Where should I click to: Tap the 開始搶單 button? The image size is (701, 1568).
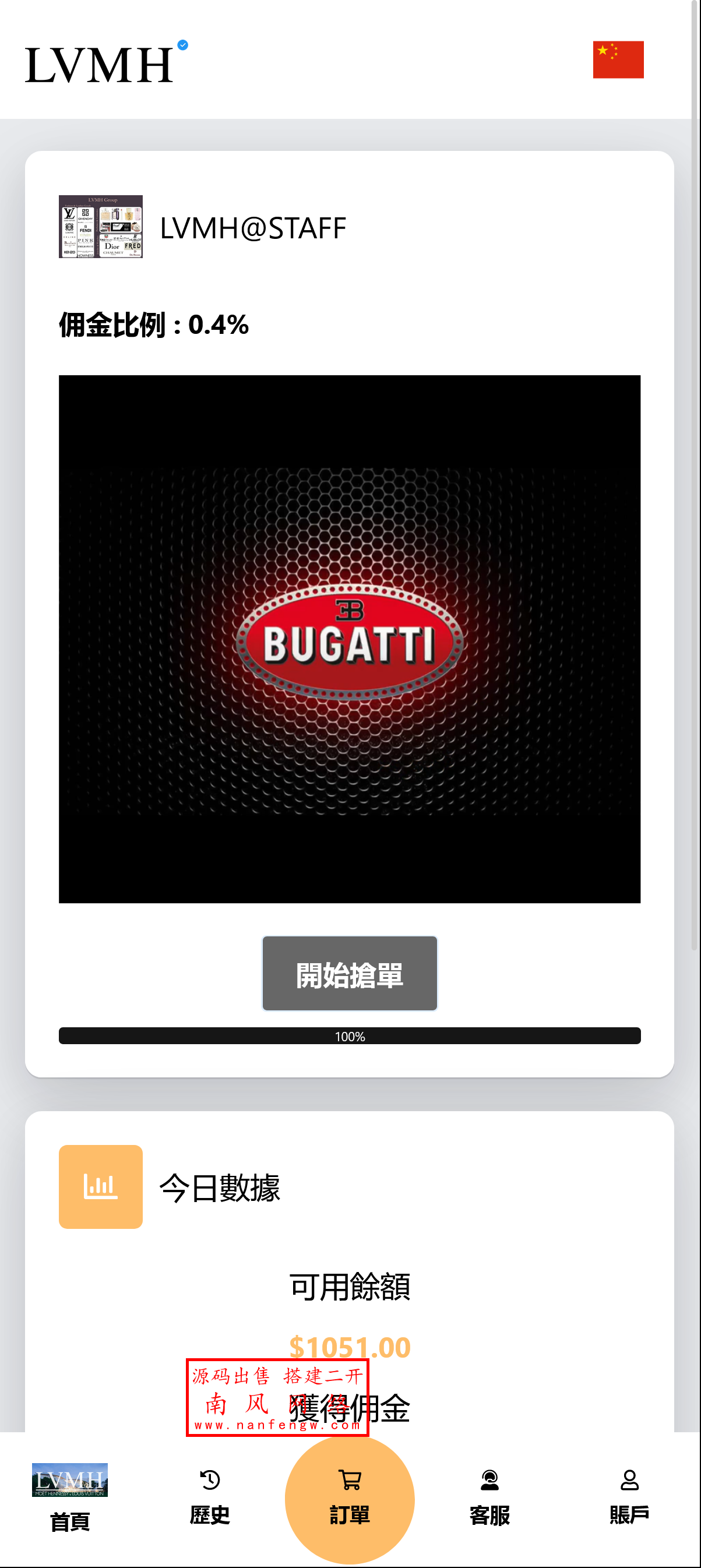point(349,972)
